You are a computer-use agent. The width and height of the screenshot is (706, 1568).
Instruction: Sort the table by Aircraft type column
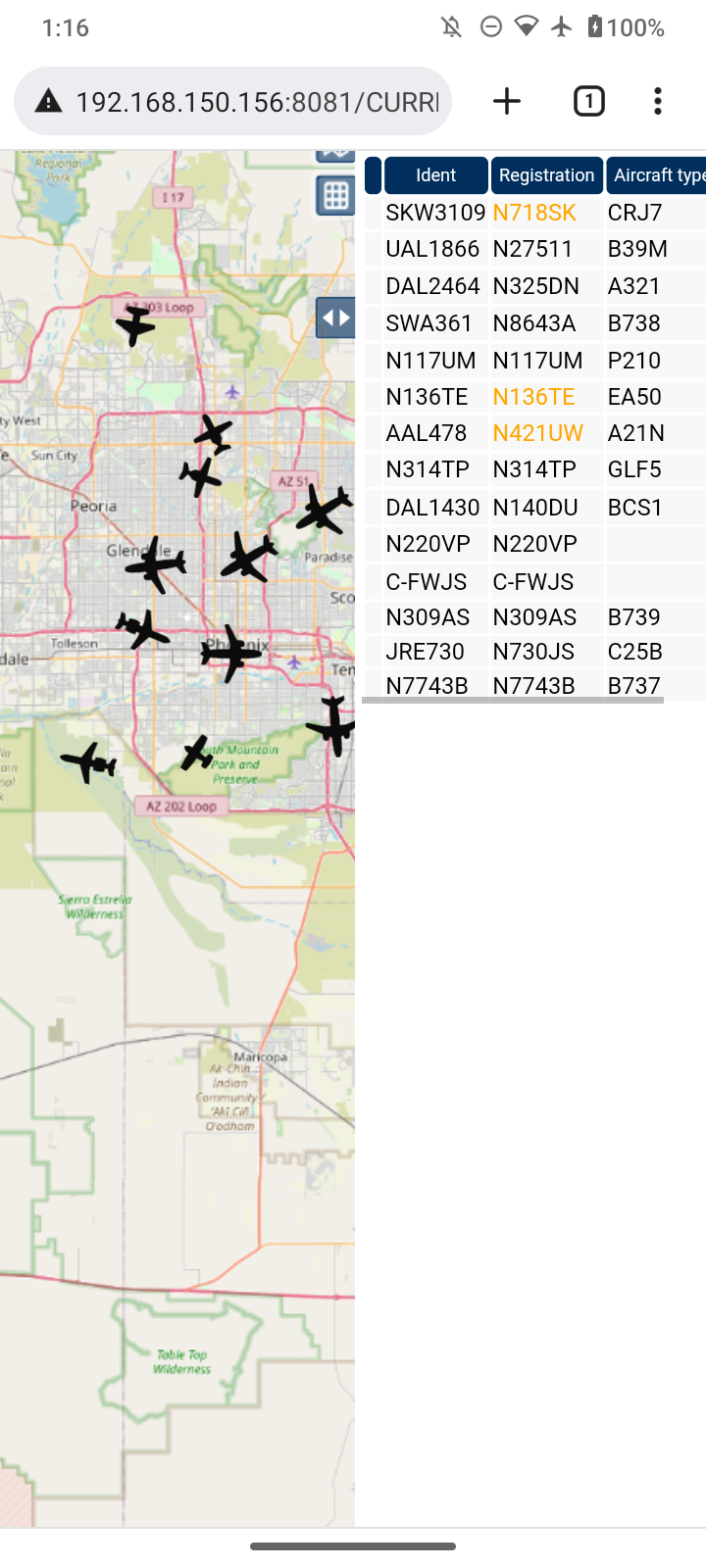[x=656, y=175]
